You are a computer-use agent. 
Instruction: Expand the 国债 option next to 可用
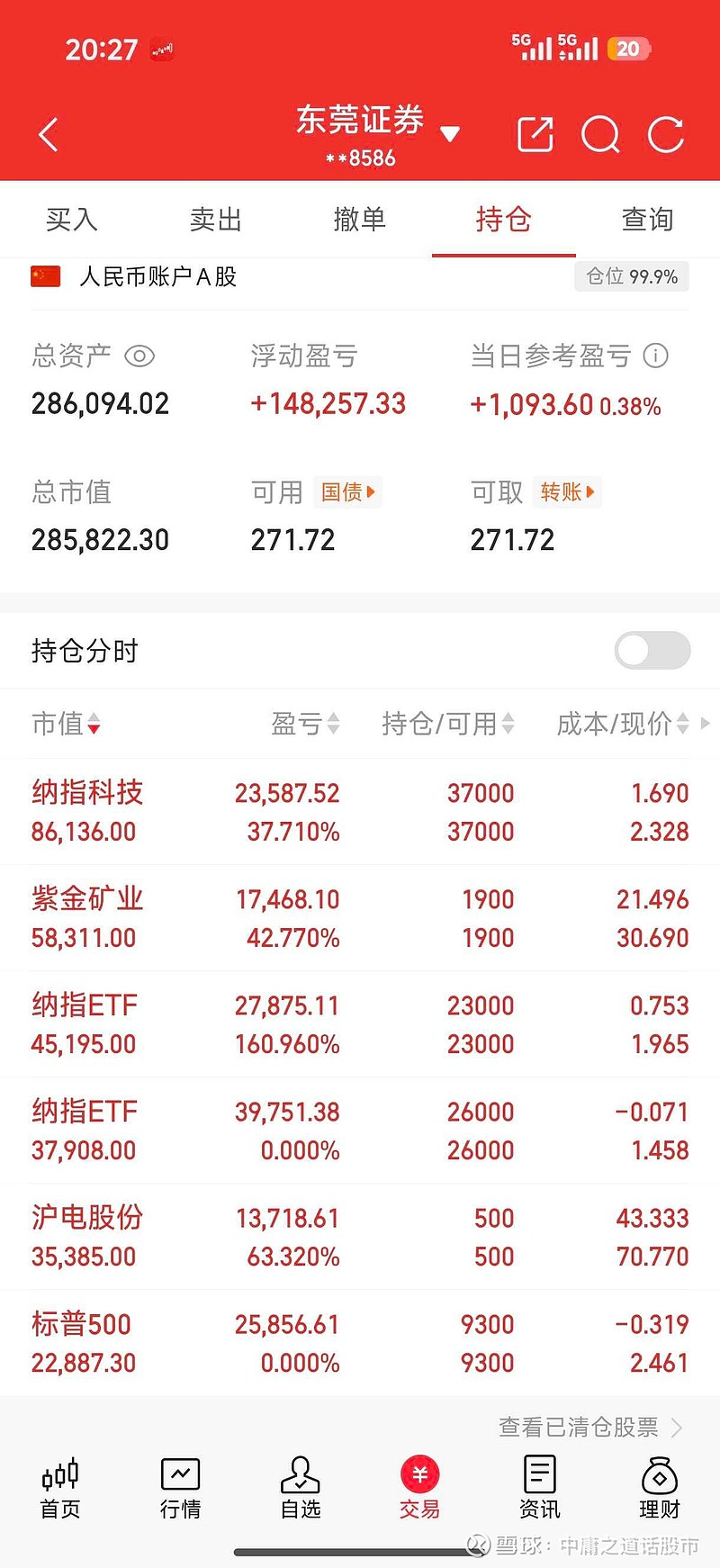tap(347, 492)
